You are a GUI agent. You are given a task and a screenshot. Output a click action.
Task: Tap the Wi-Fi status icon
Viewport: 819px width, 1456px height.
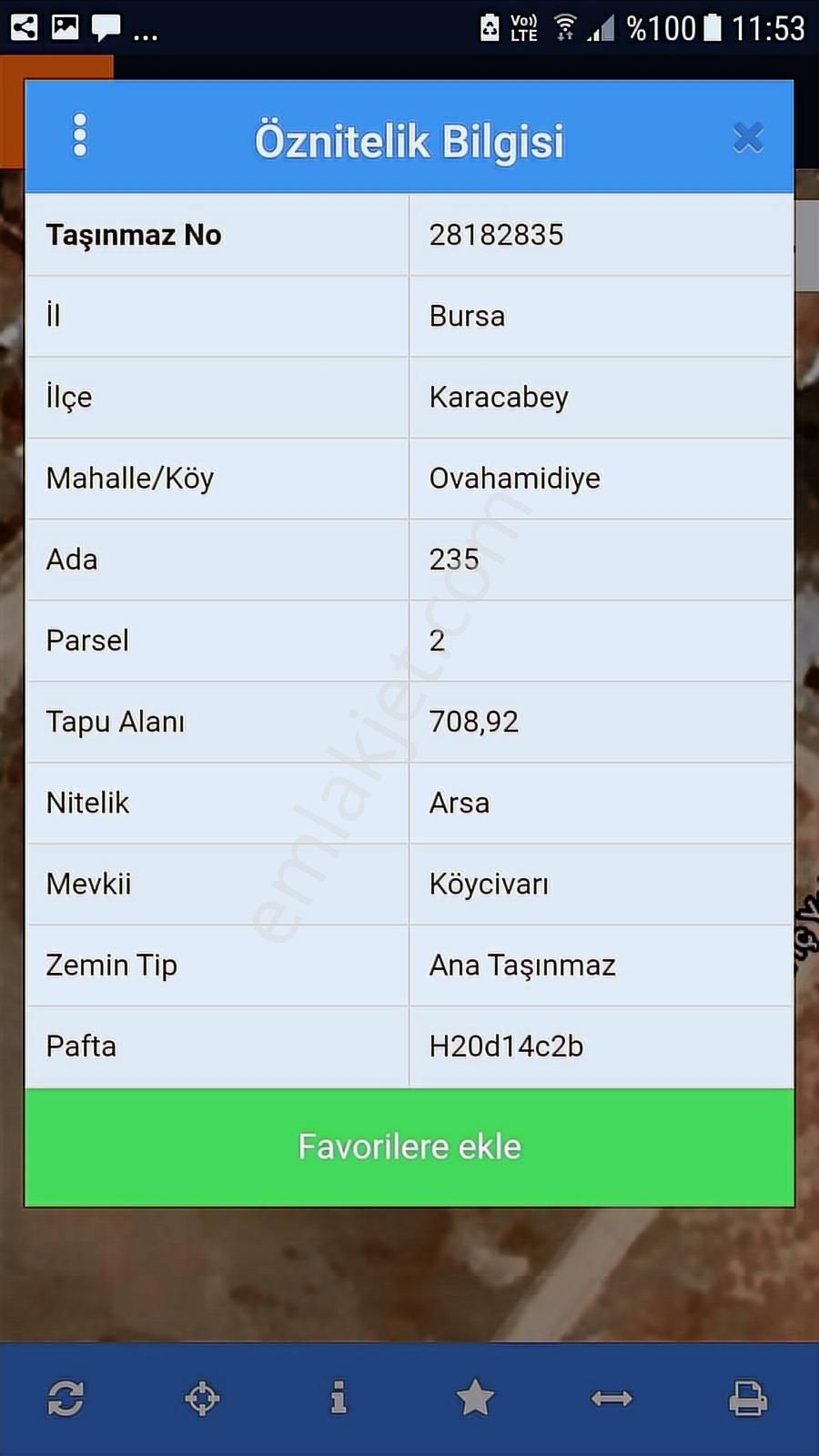(564, 26)
